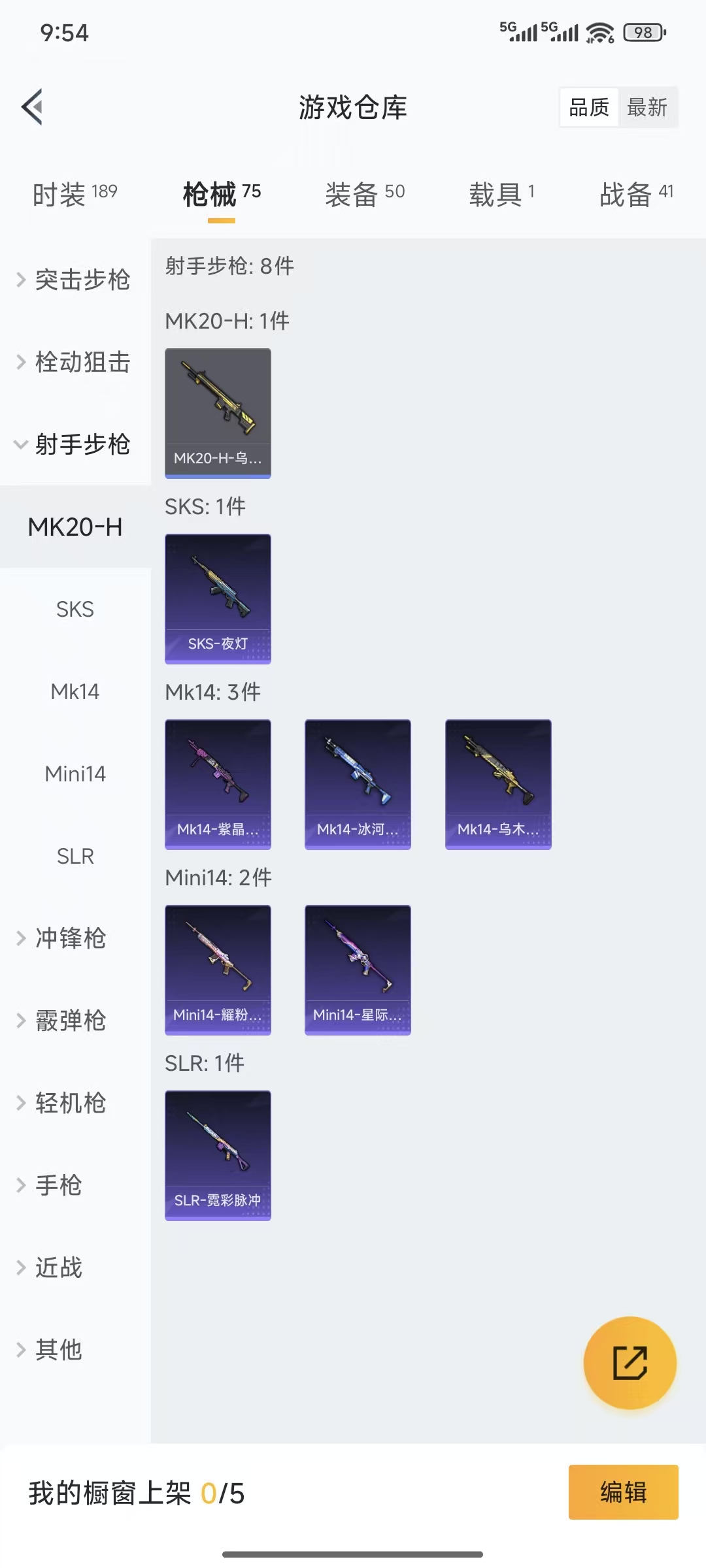Select SLR in the sidebar
706x1568 pixels.
pos(75,856)
